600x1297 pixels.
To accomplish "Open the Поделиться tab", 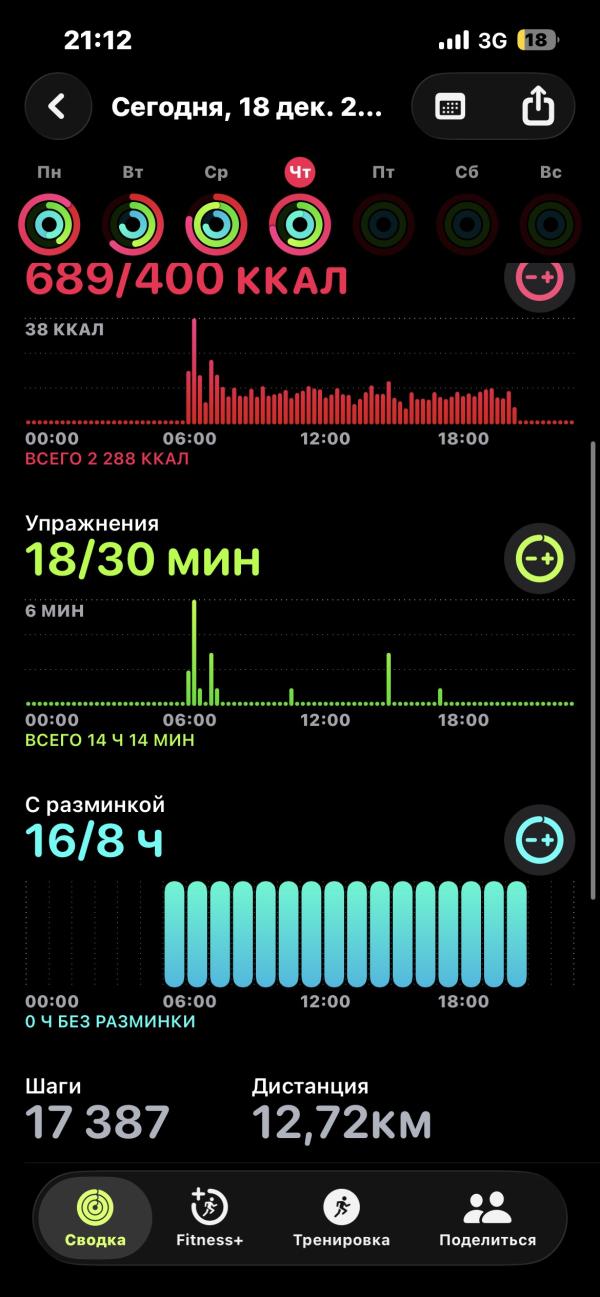I will pos(487,1218).
